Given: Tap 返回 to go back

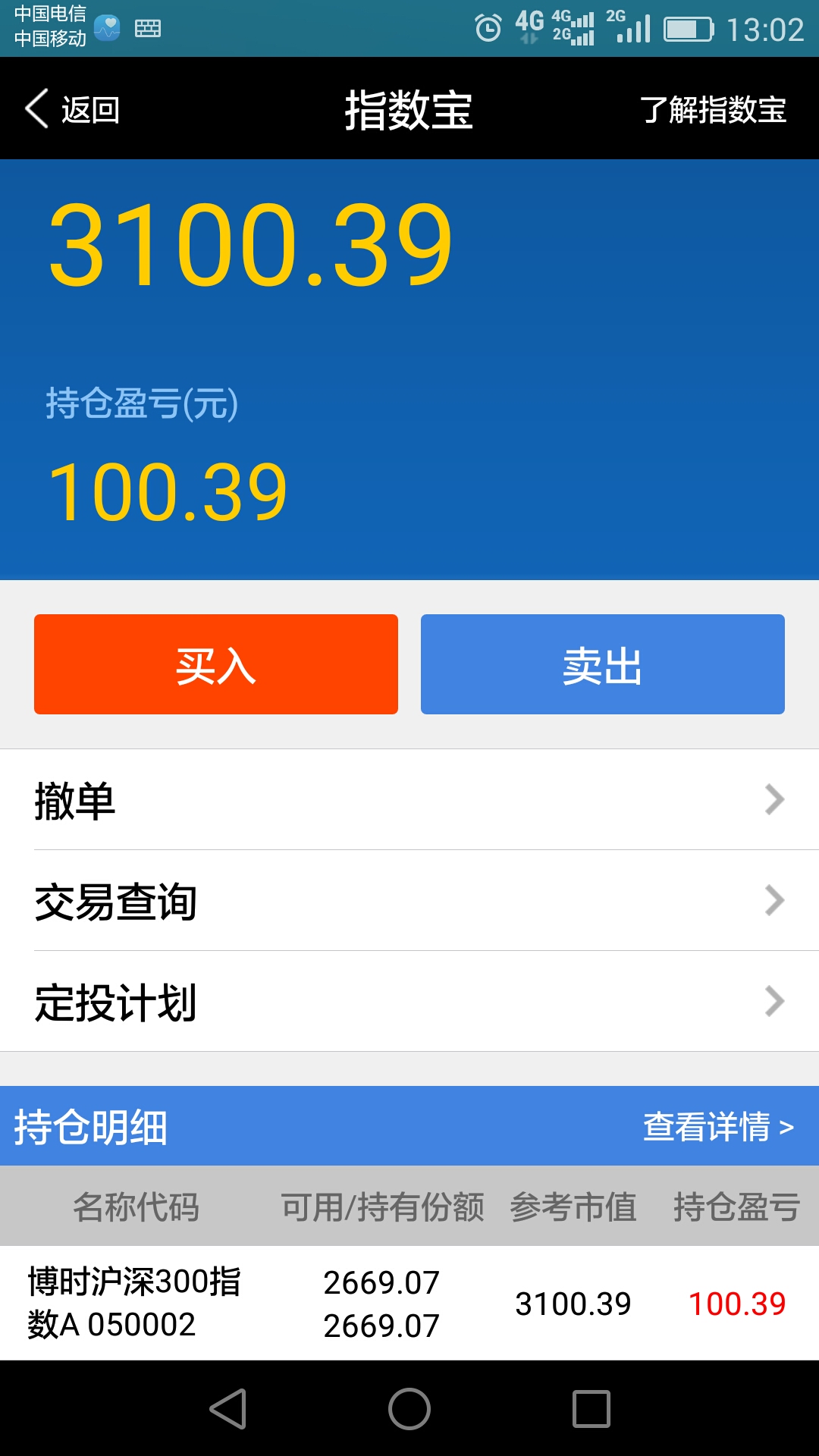Looking at the screenshot, I should click(73, 109).
